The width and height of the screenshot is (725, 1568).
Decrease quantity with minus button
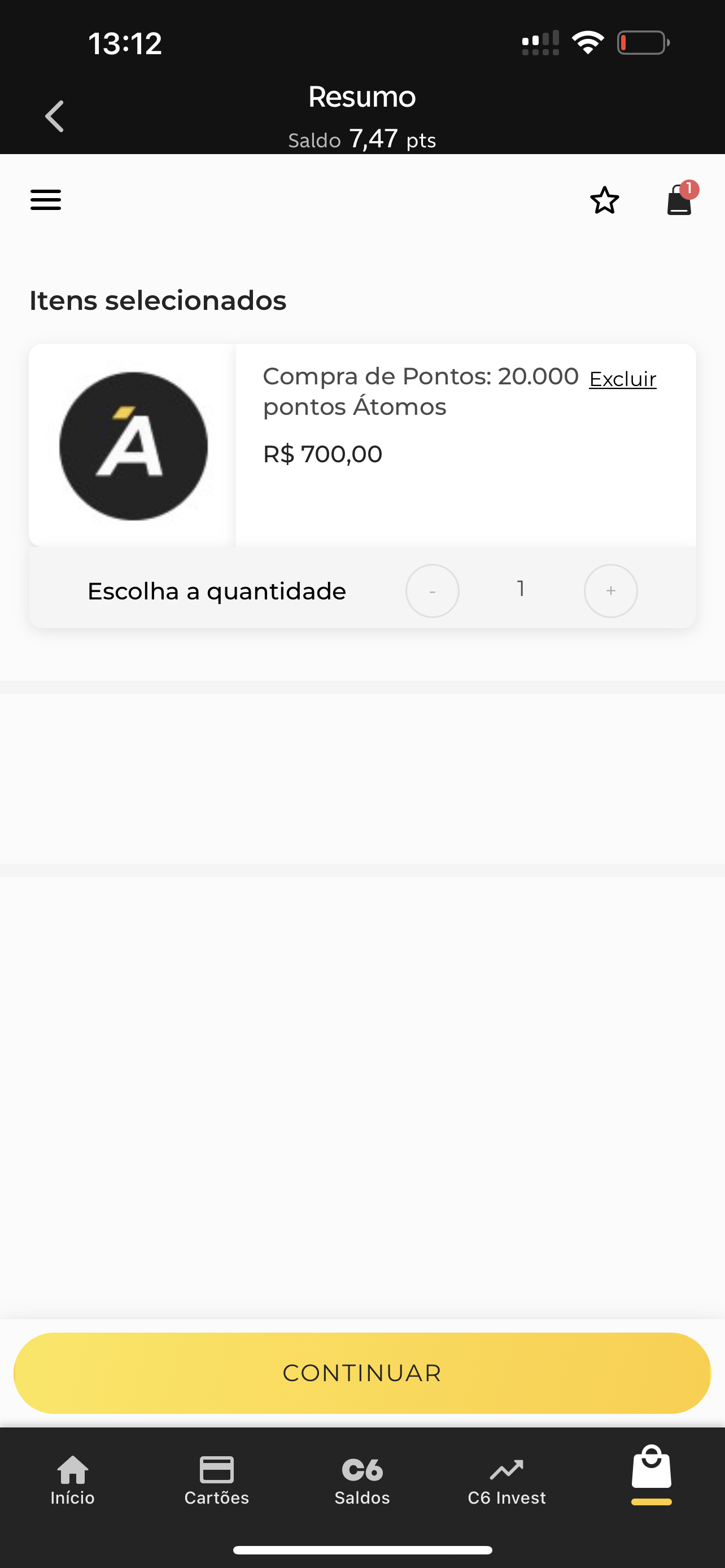coord(432,590)
